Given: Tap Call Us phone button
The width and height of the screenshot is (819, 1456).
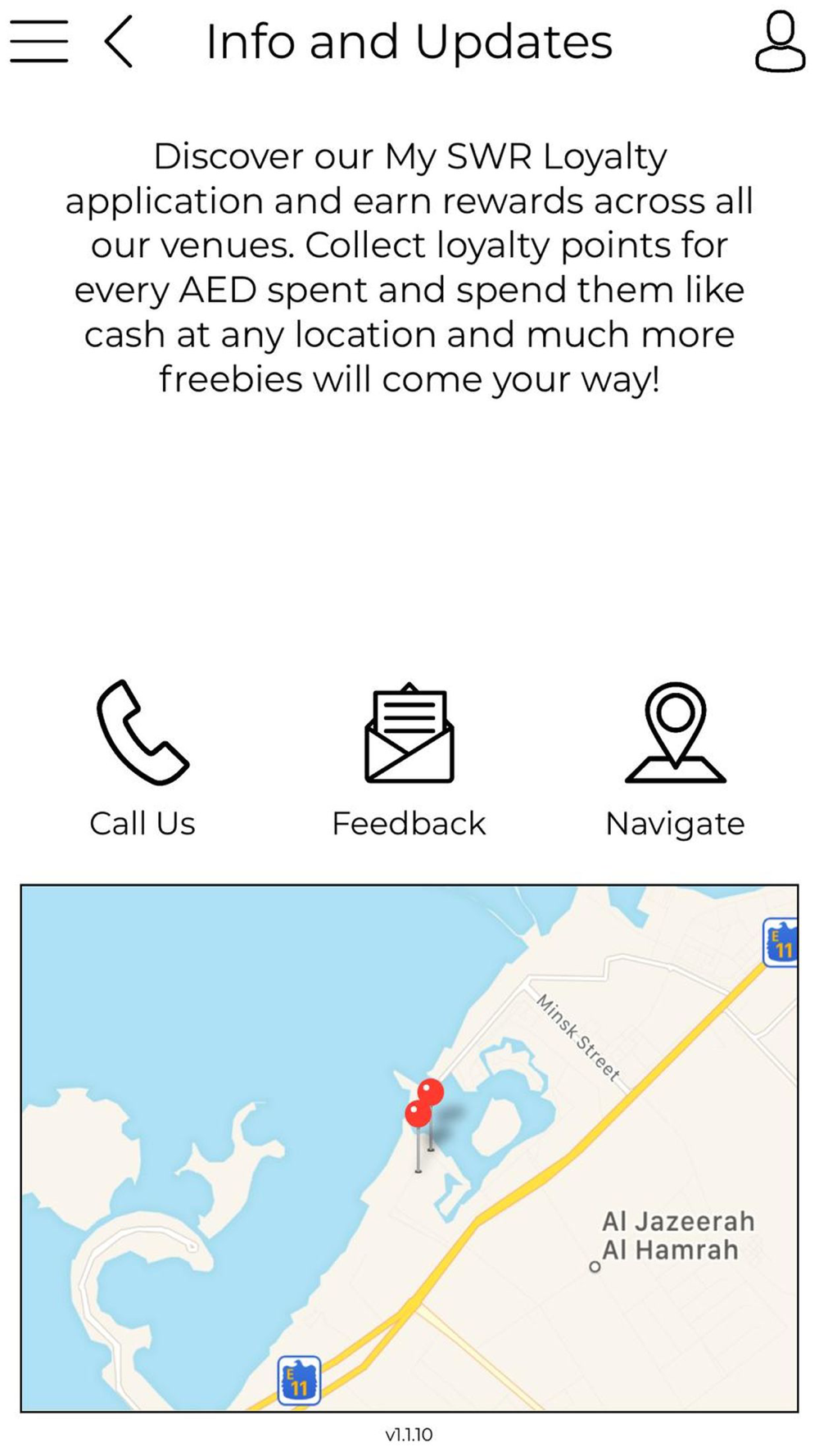Looking at the screenshot, I should [143, 758].
